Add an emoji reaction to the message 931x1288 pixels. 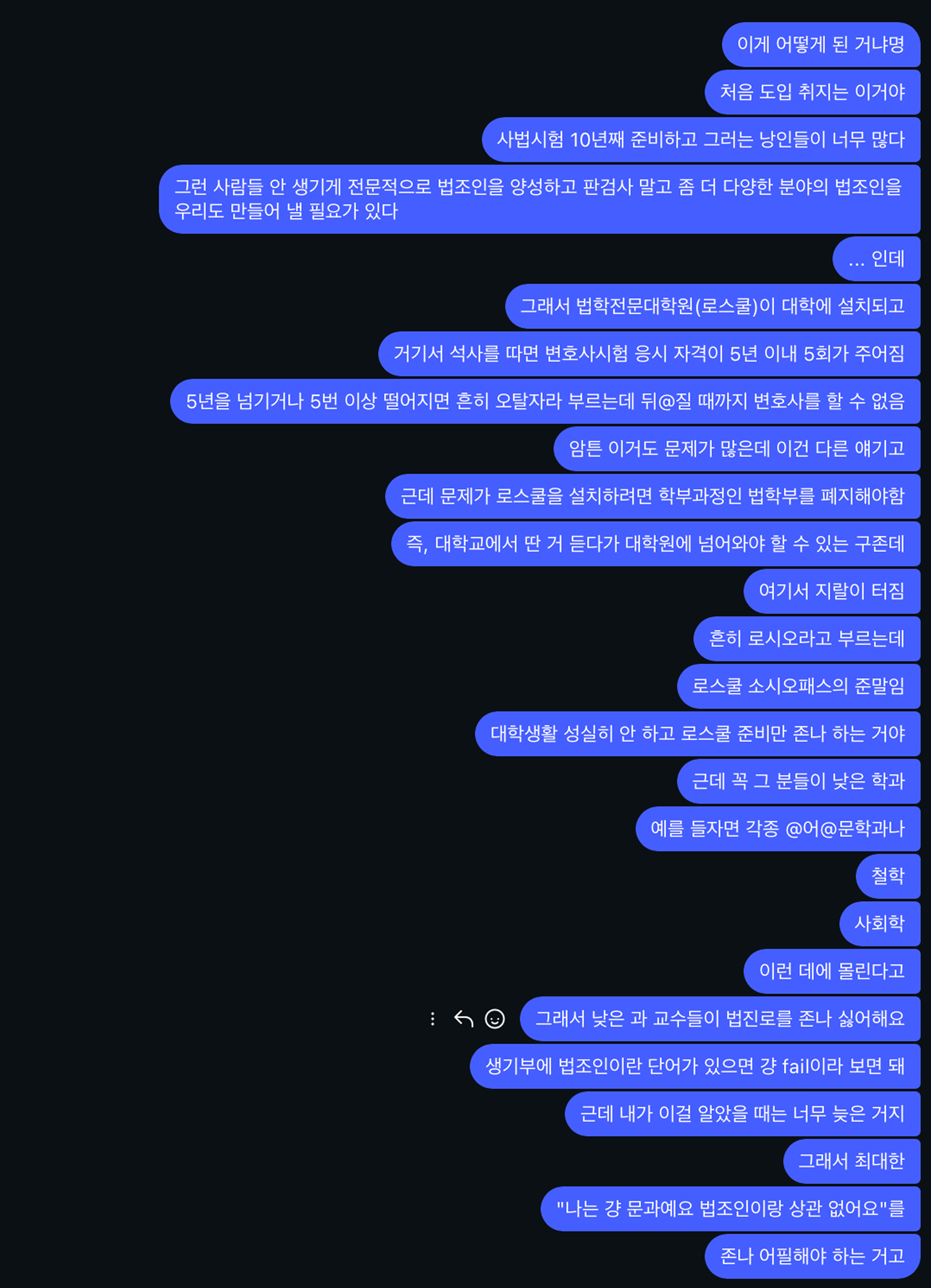coord(495,1019)
